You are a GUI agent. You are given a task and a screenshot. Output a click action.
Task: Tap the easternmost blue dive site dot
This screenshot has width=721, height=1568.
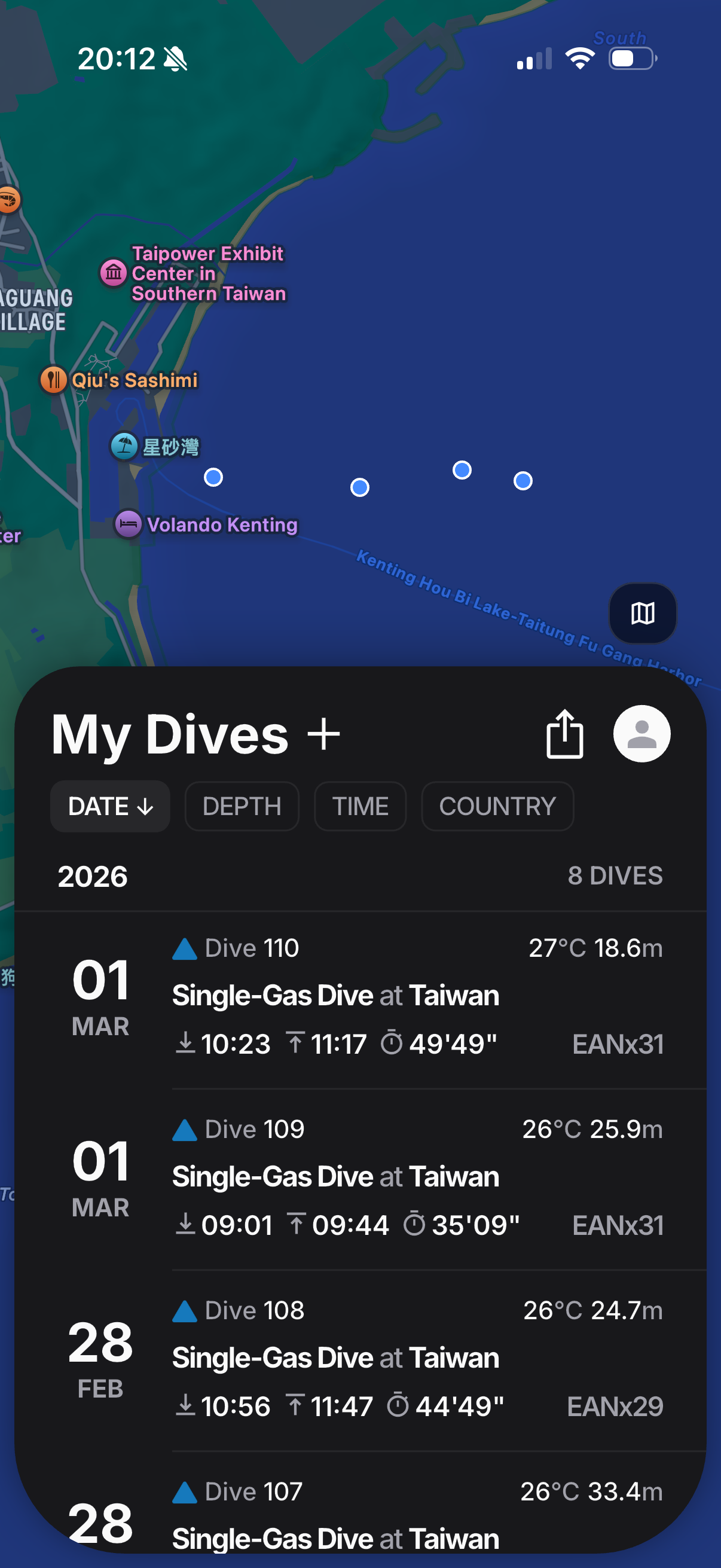click(522, 480)
